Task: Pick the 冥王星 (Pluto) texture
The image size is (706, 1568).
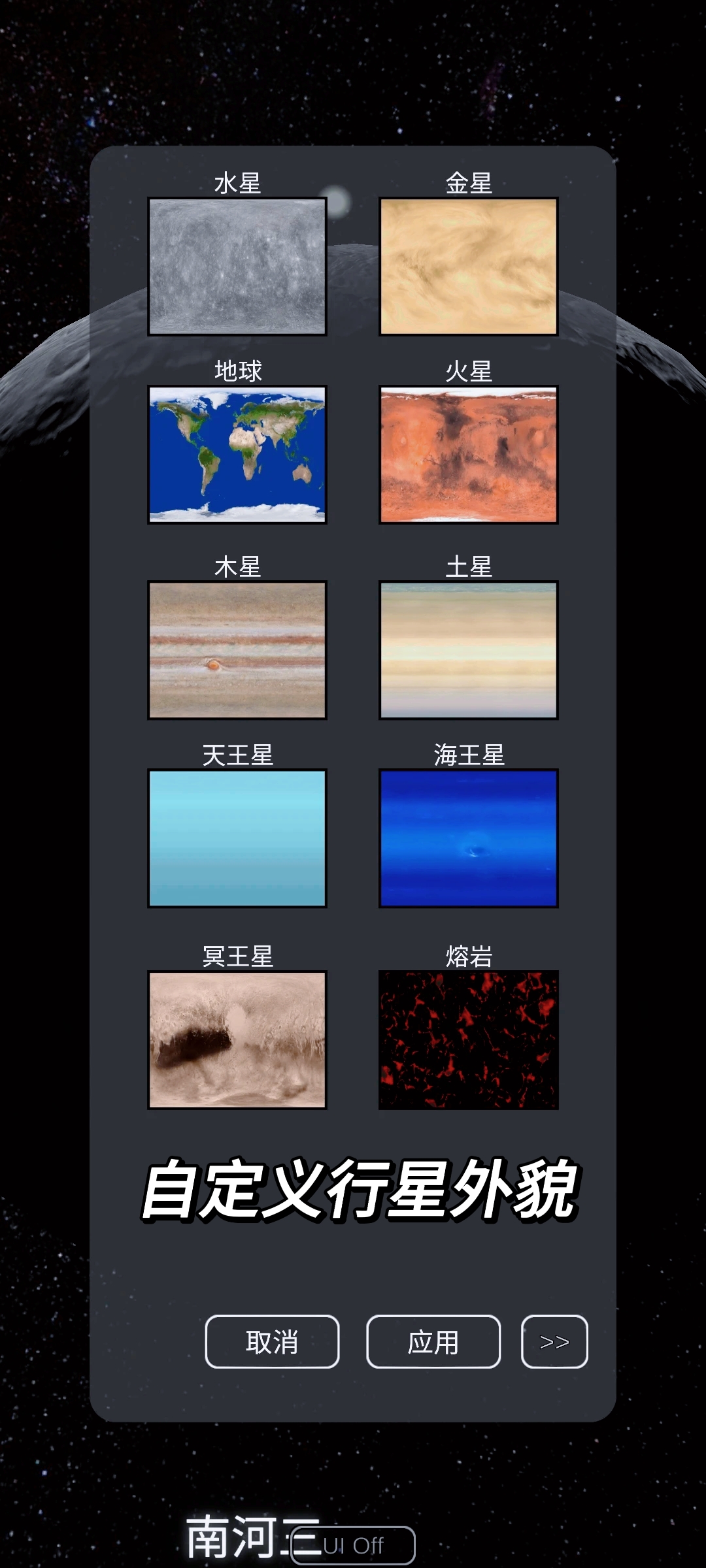Action: click(237, 1039)
